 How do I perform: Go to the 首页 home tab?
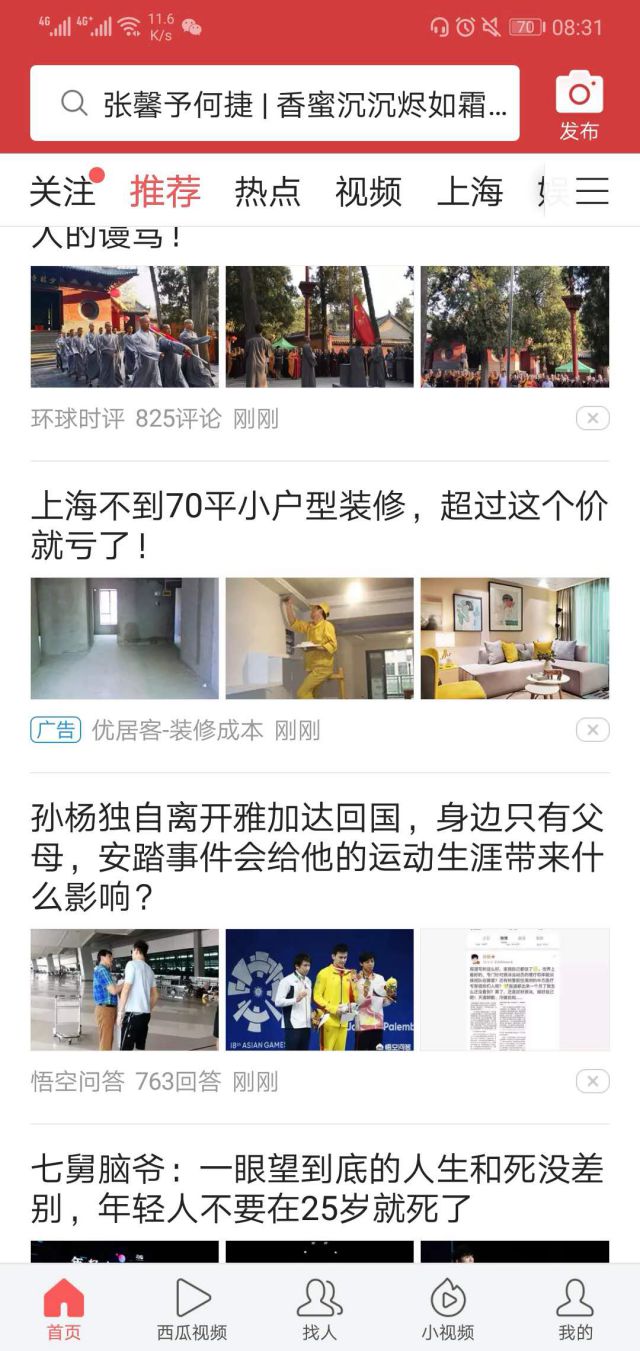coord(64,1309)
